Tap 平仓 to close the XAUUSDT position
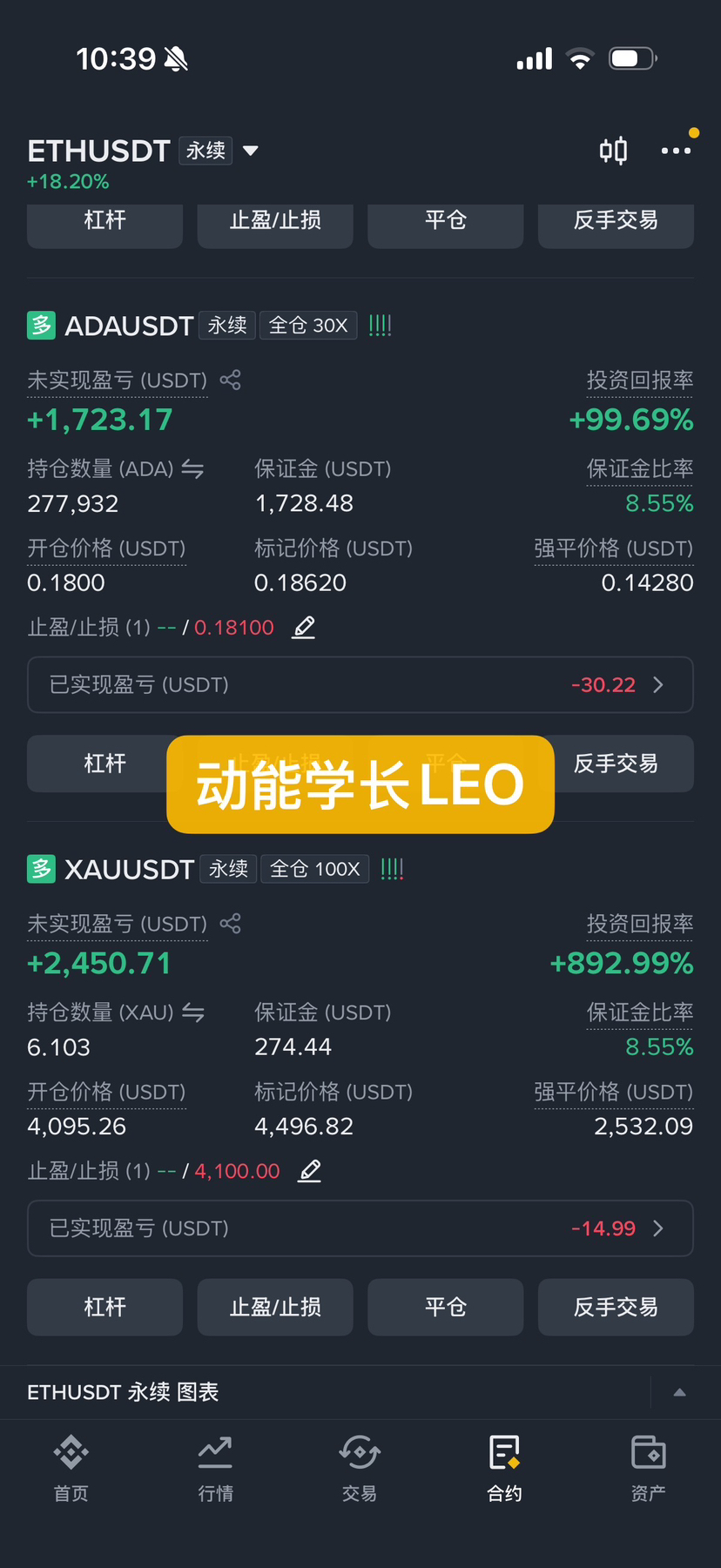The width and height of the screenshot is (721, 1568). point(446,1307)
